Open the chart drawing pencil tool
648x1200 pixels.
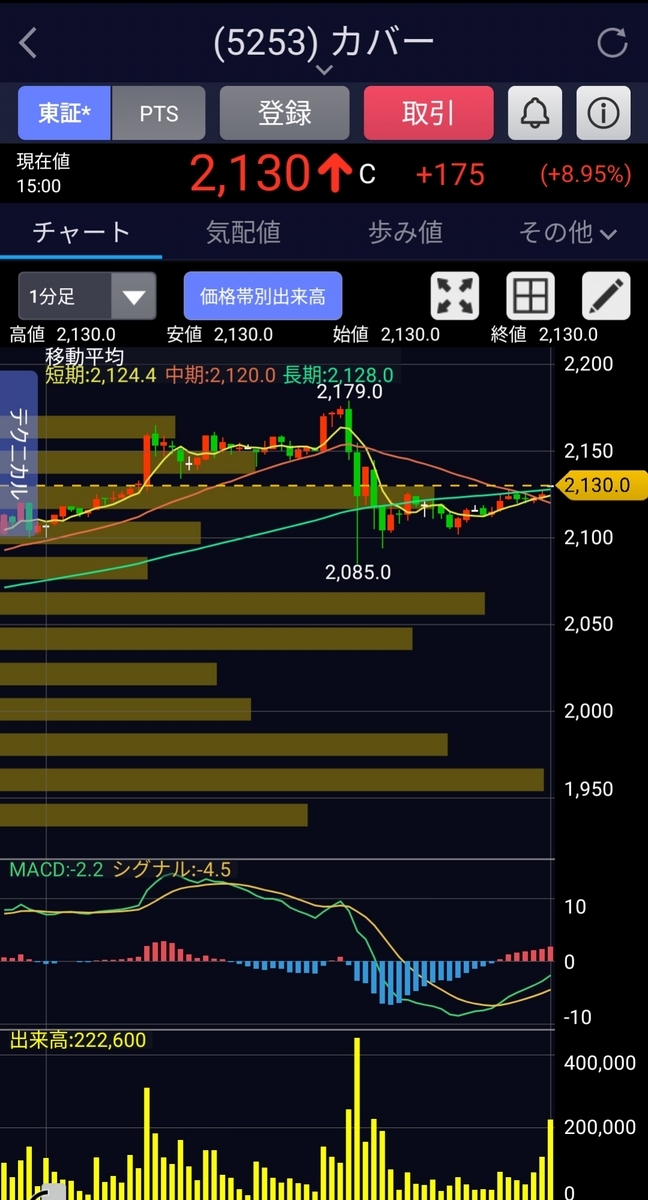(606, 296)
